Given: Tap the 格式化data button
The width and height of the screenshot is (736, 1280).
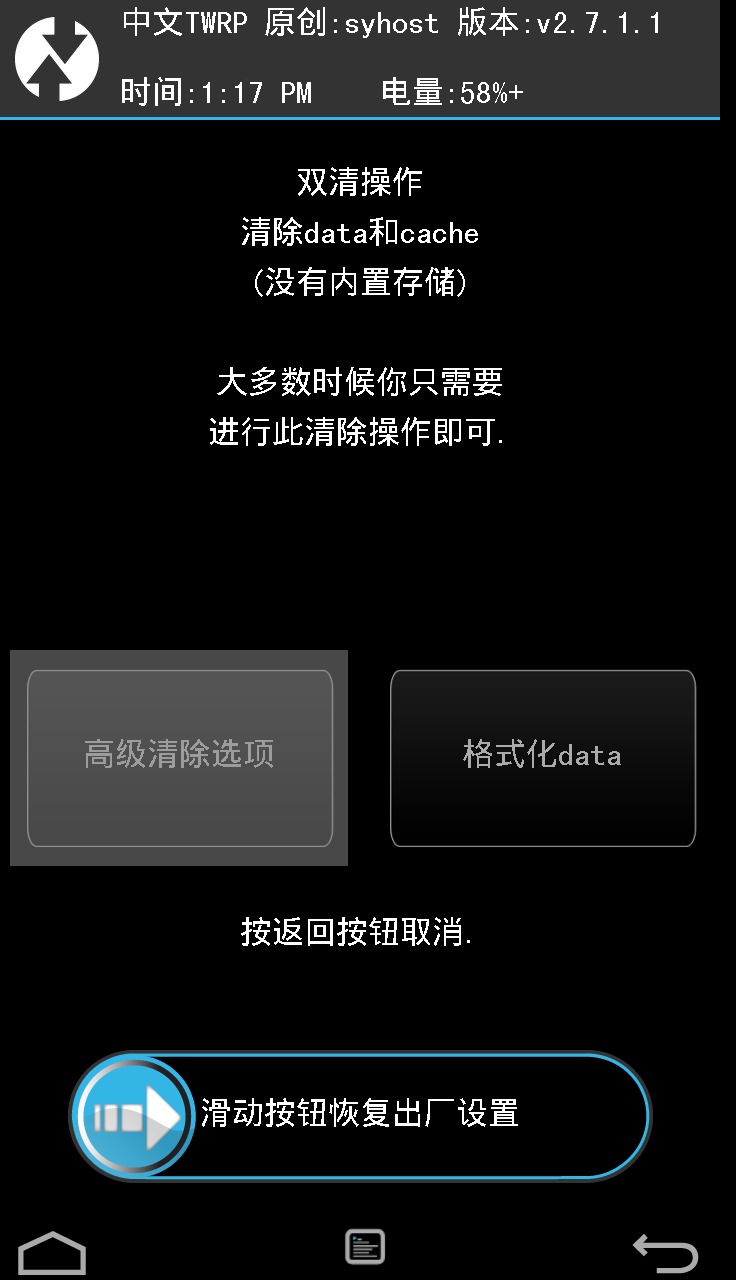Looking at the screenshot, I should coord(542,758).
